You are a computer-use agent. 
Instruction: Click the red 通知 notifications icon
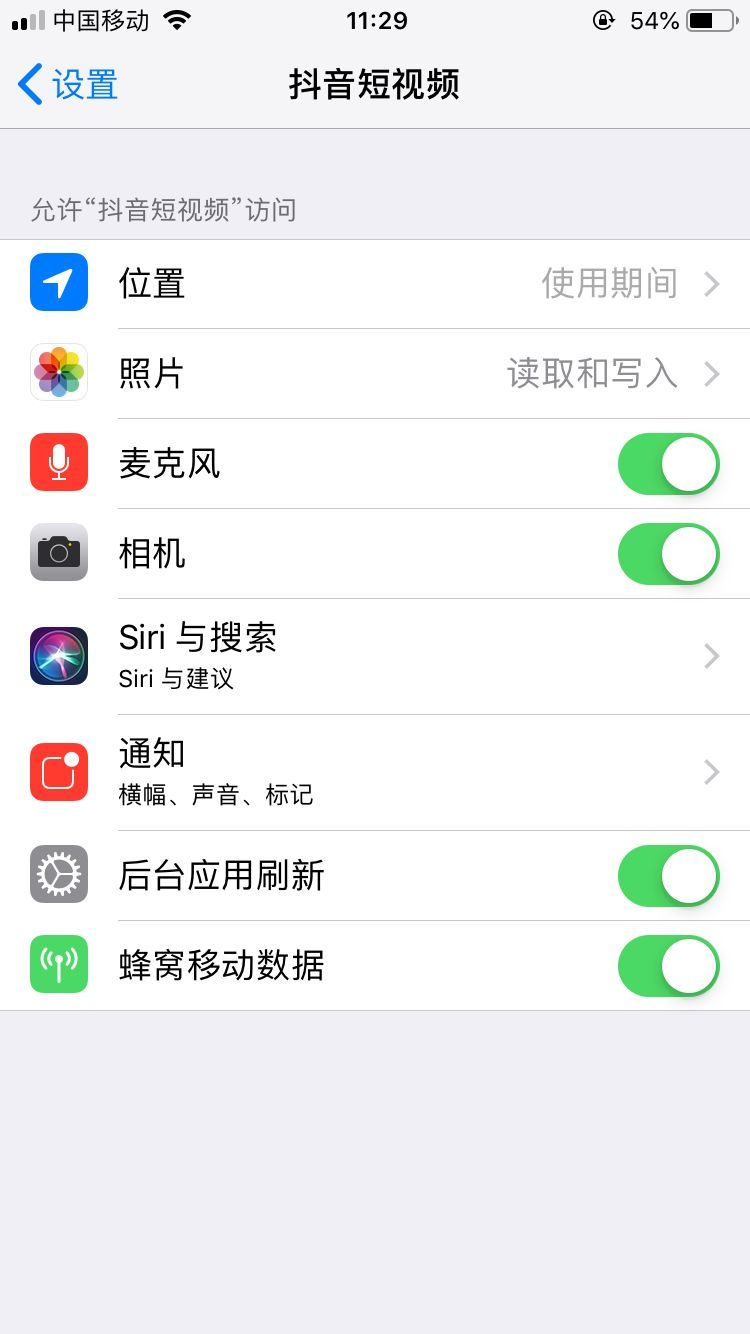tap(58, 772)
